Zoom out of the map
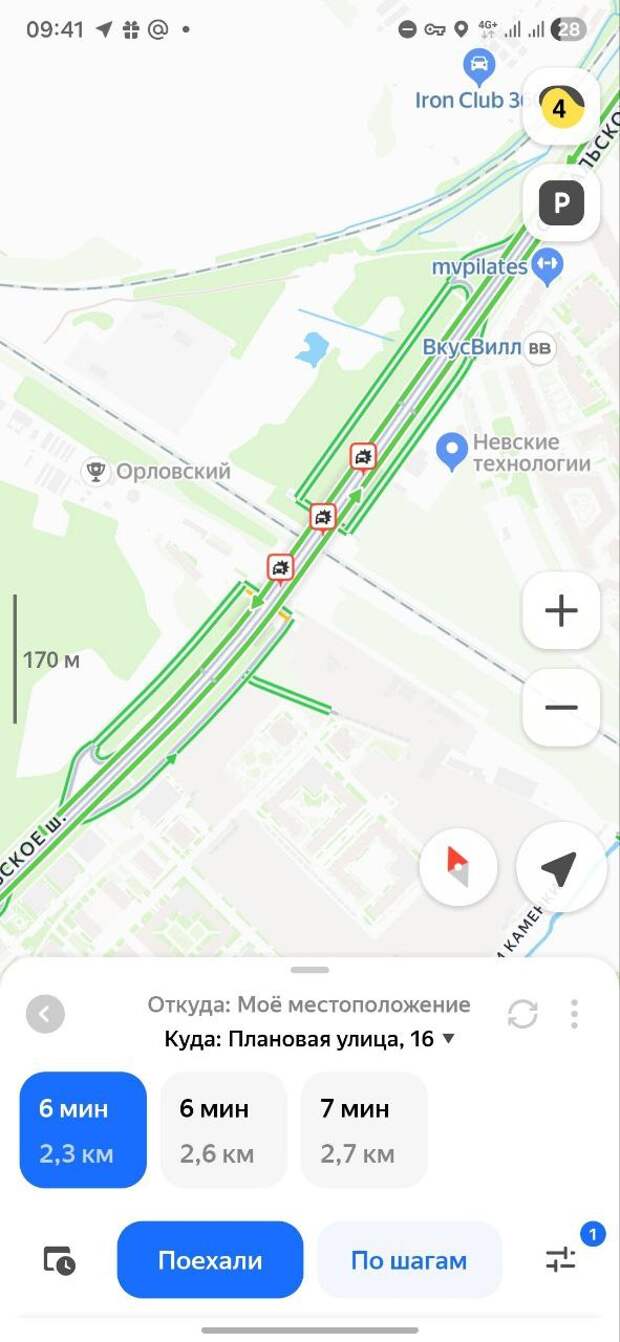The height and width of the screenshot is (1342, 620). 561,707
